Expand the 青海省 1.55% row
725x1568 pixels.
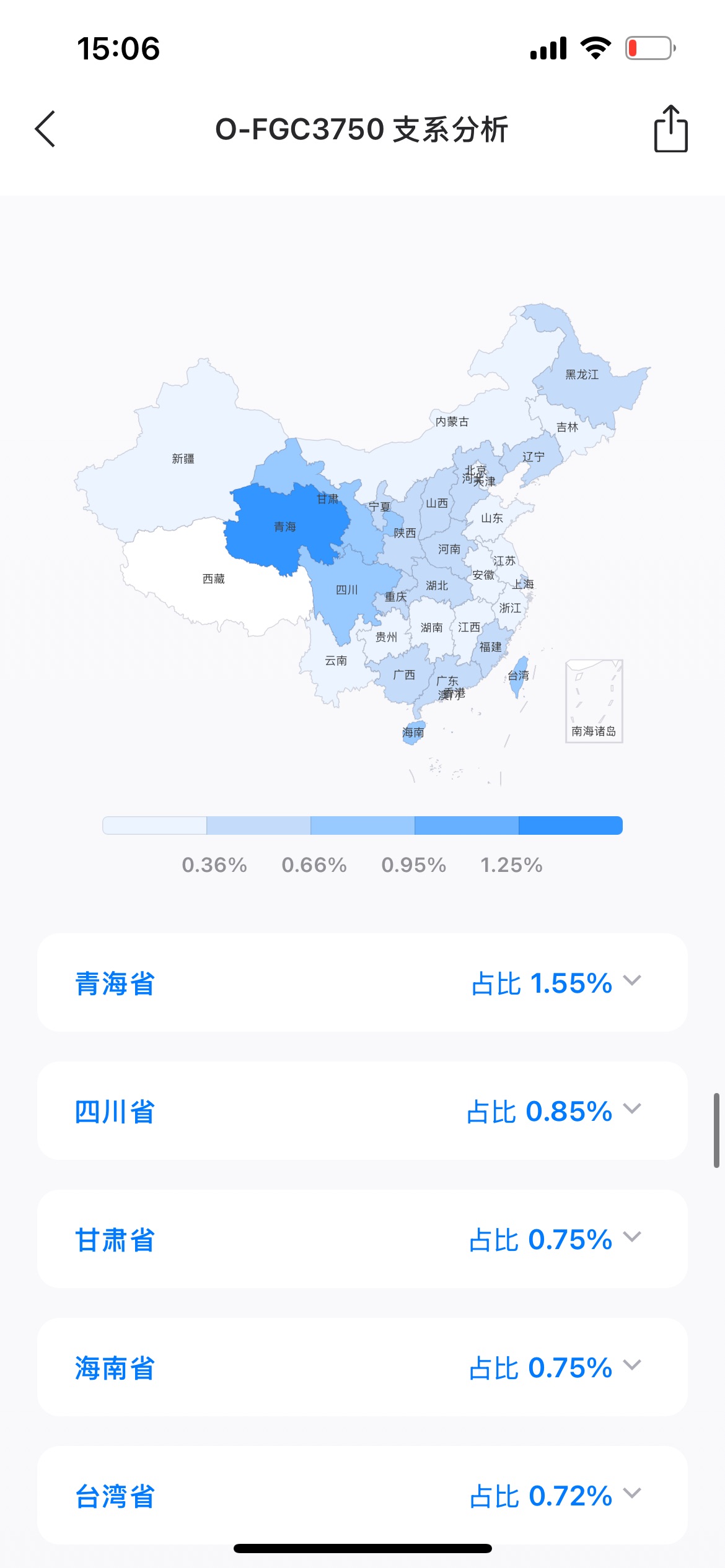tap(362, 983)
